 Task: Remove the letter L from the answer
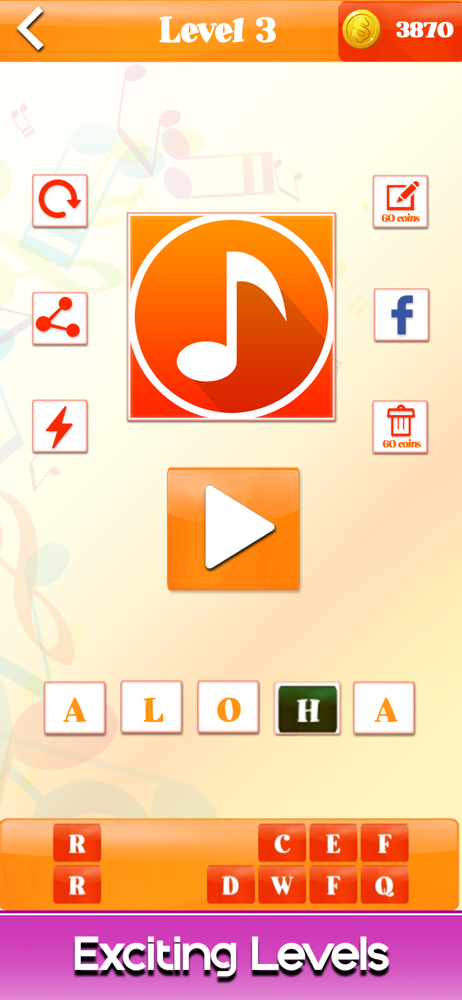pos(152,707)
